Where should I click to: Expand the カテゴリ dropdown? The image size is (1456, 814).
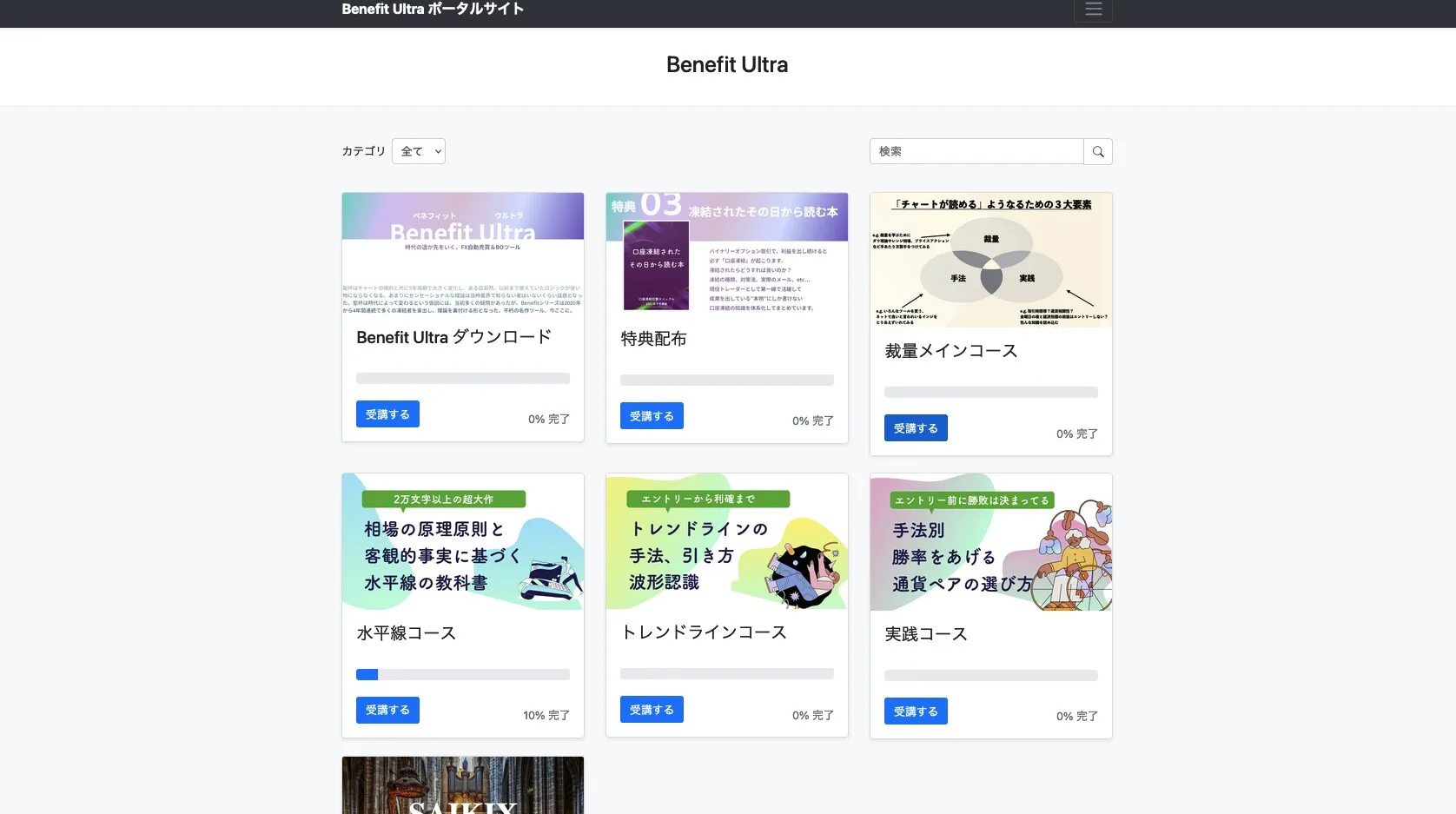pos(419,151)
